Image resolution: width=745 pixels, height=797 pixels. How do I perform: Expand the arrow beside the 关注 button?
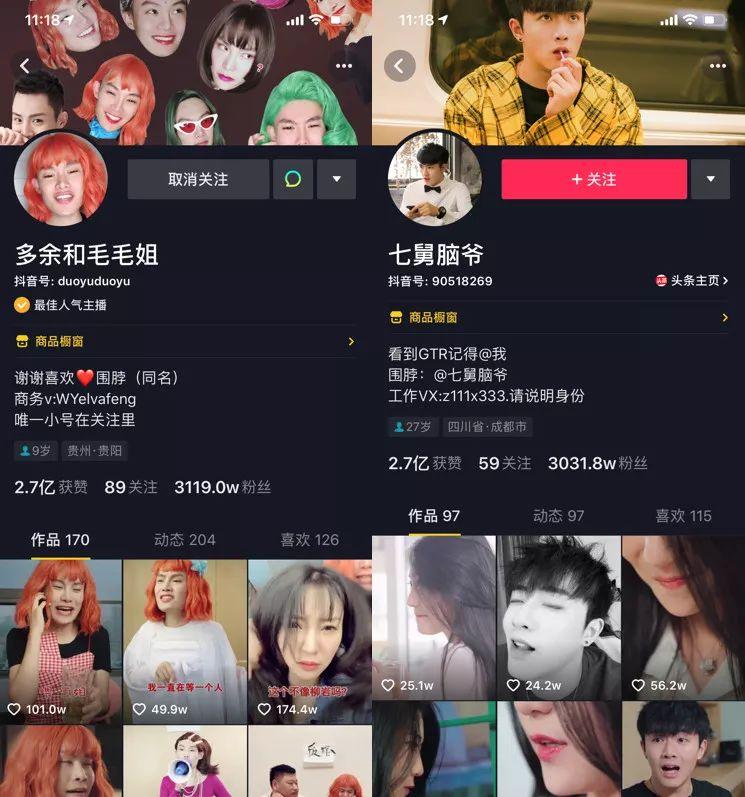[710, 180]
